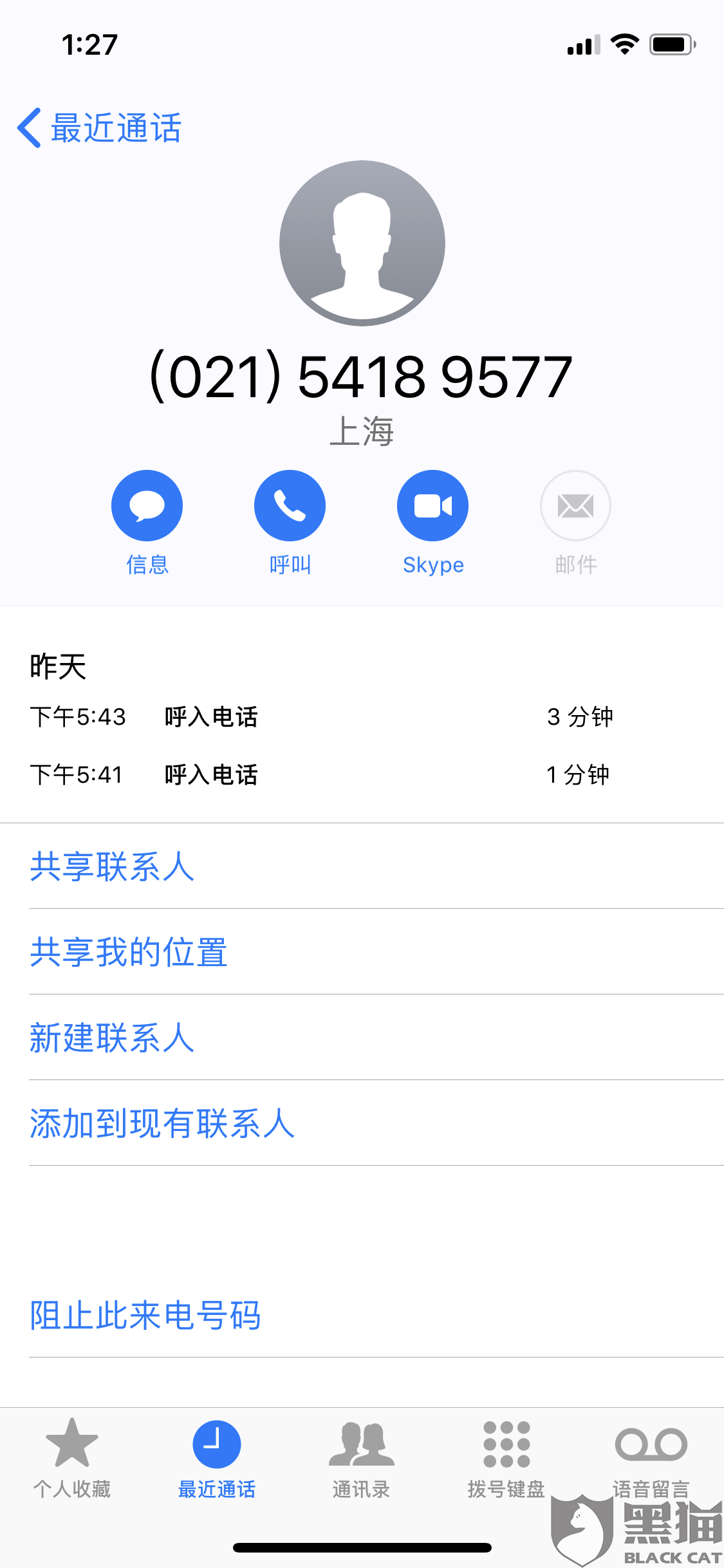
Task: Open the 通讯录 tab
Action: point(361,1459)
